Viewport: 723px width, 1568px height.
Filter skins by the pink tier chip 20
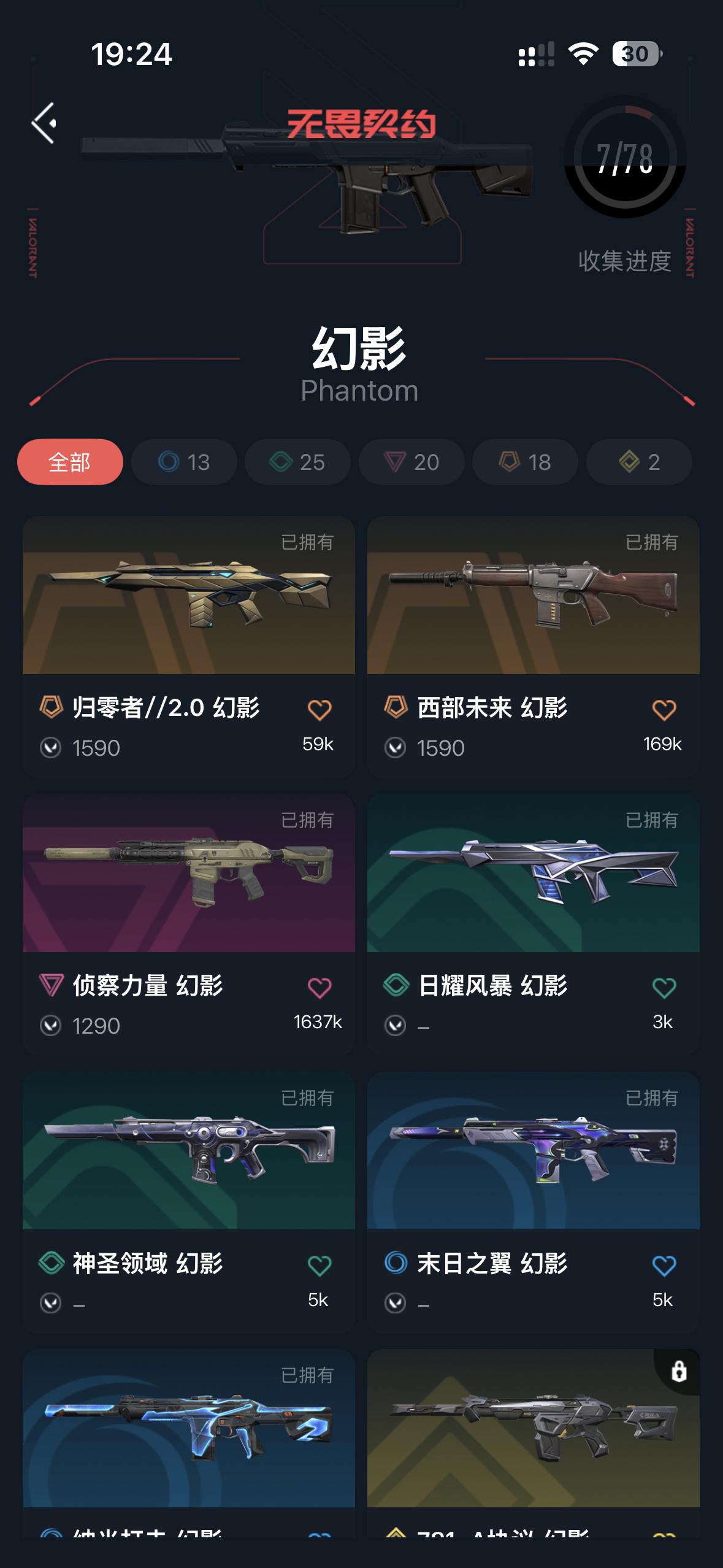pyautogui.click(x=411, y=462)
